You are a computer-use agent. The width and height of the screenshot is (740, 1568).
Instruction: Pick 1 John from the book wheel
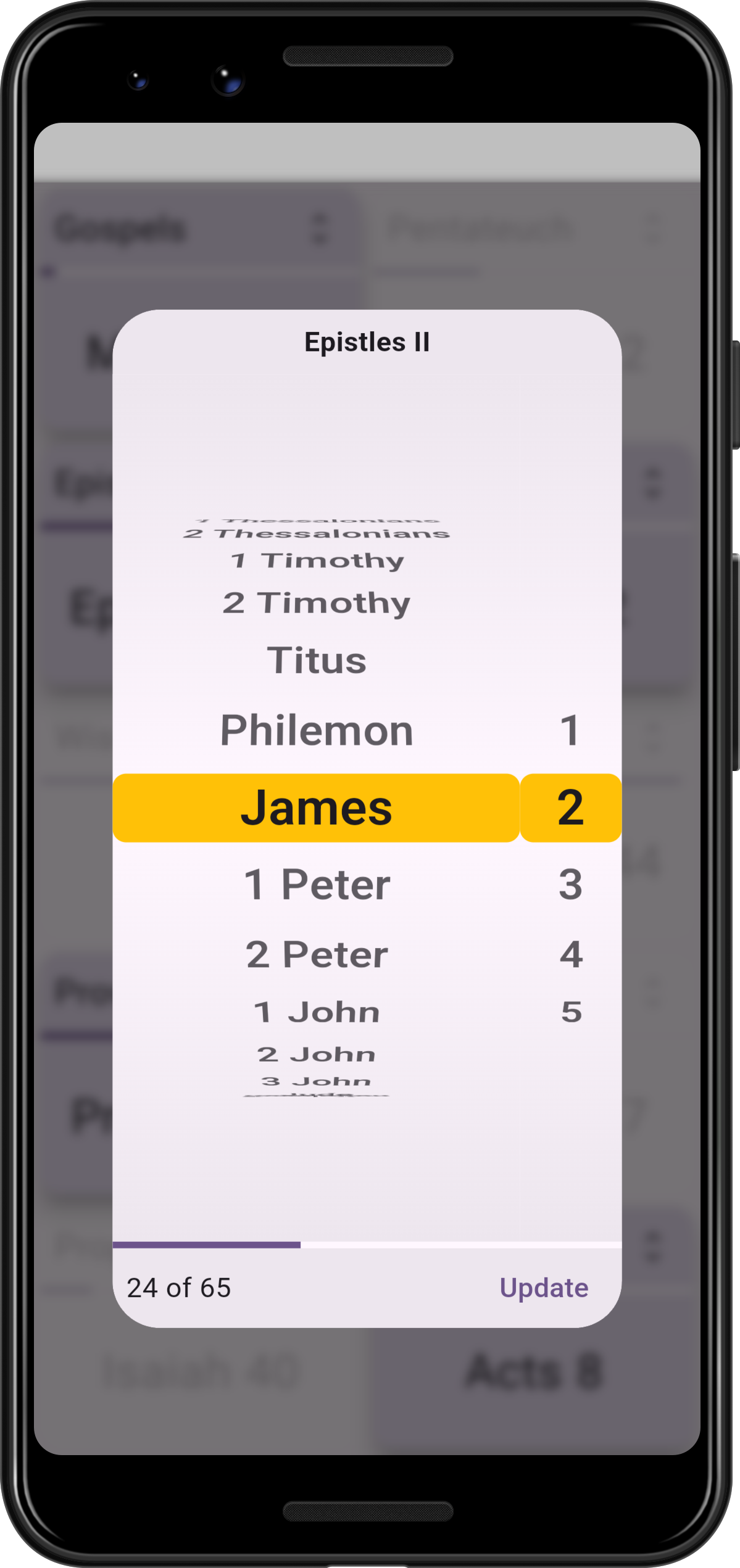point(317,1013)
